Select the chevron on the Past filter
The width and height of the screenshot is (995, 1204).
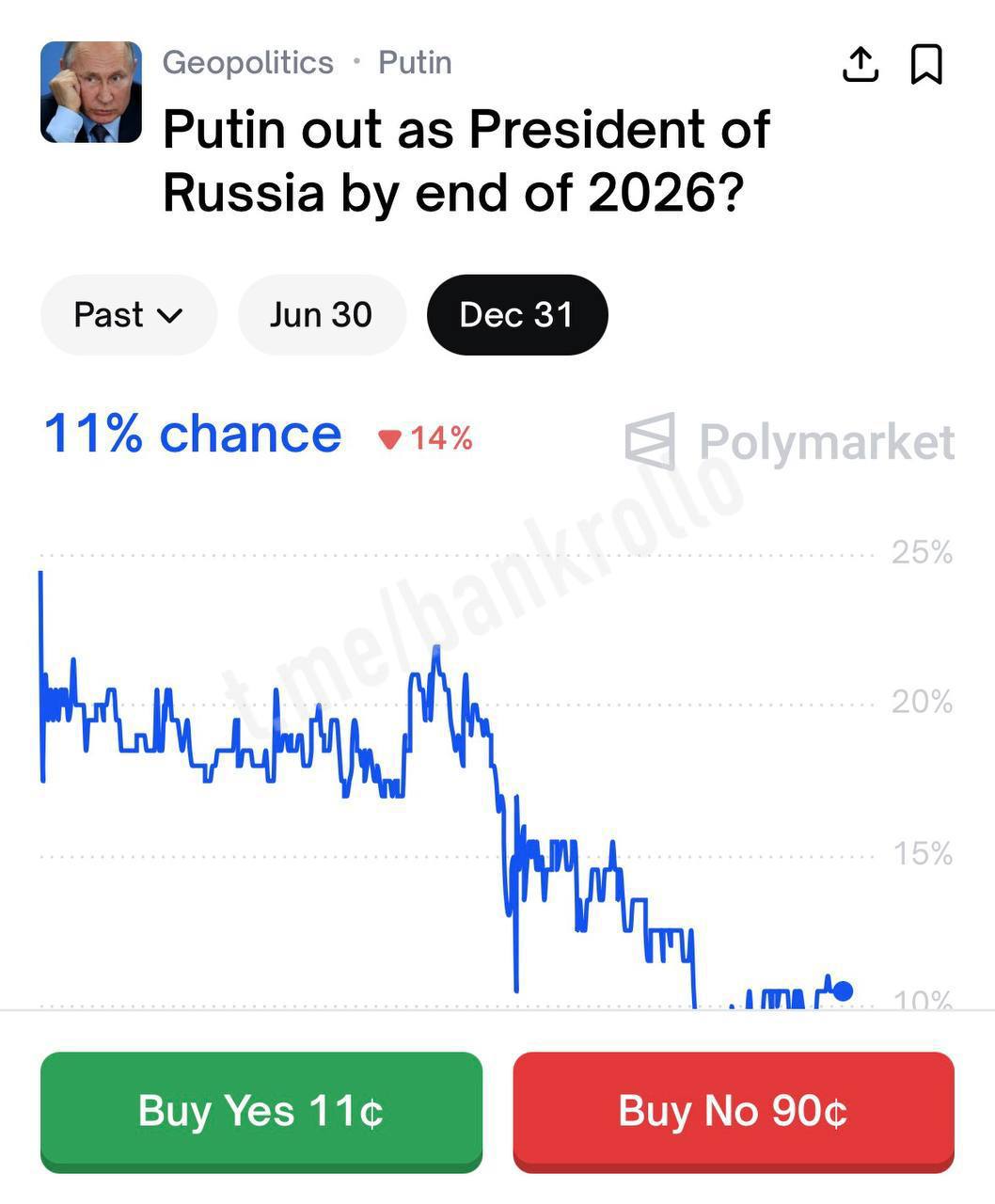click(170, 315)
